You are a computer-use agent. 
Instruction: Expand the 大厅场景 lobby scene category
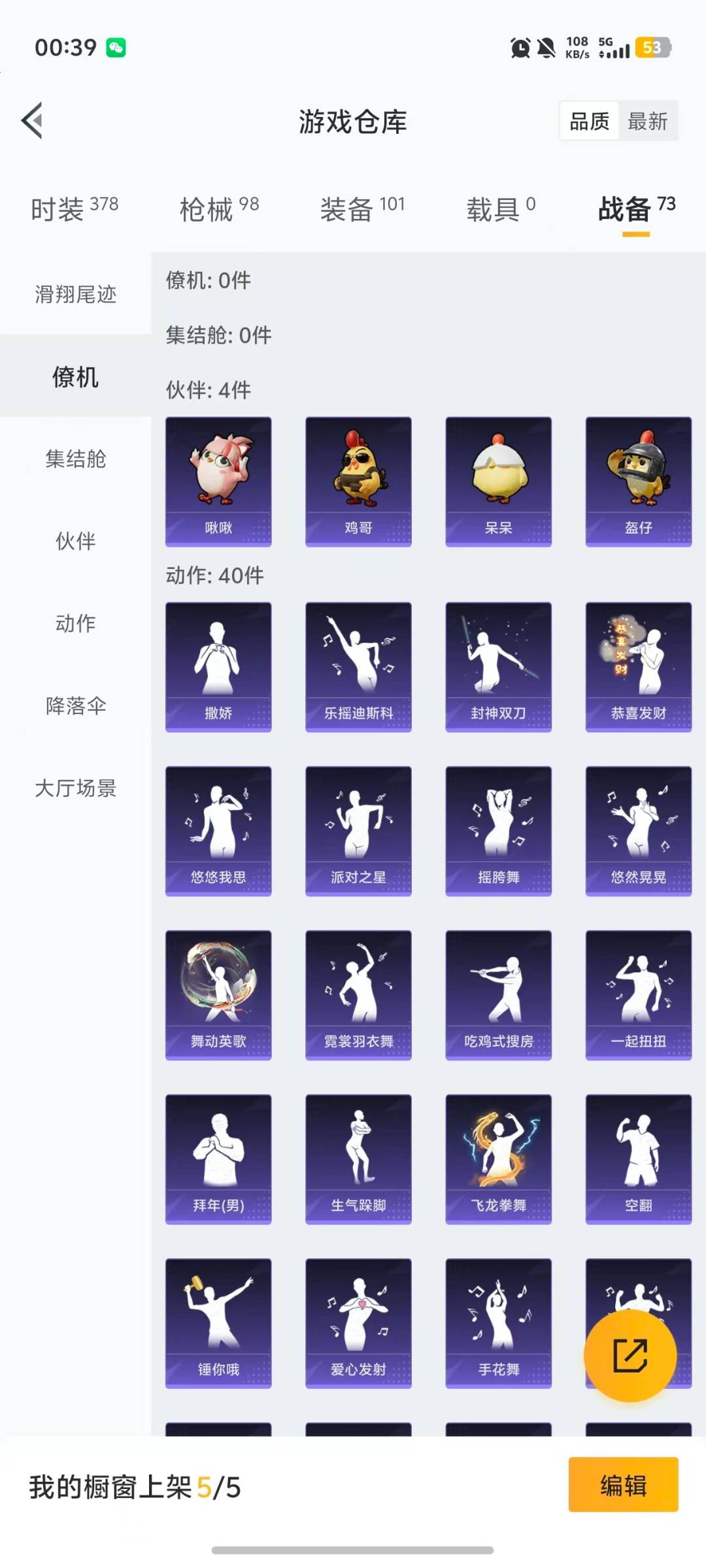(x=73, y=789)
